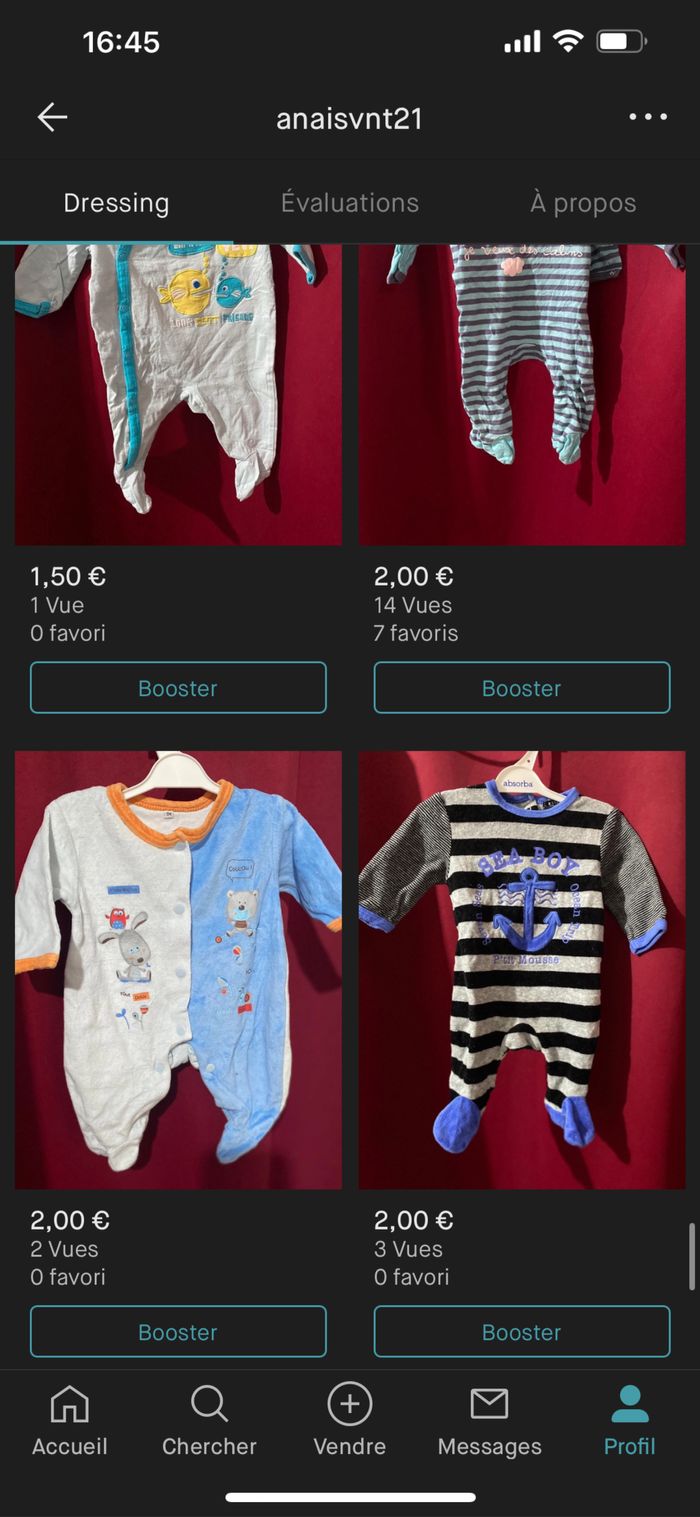Switch to the À propos tab
This screenshot has width=700, height=1517.
point(583,203)
